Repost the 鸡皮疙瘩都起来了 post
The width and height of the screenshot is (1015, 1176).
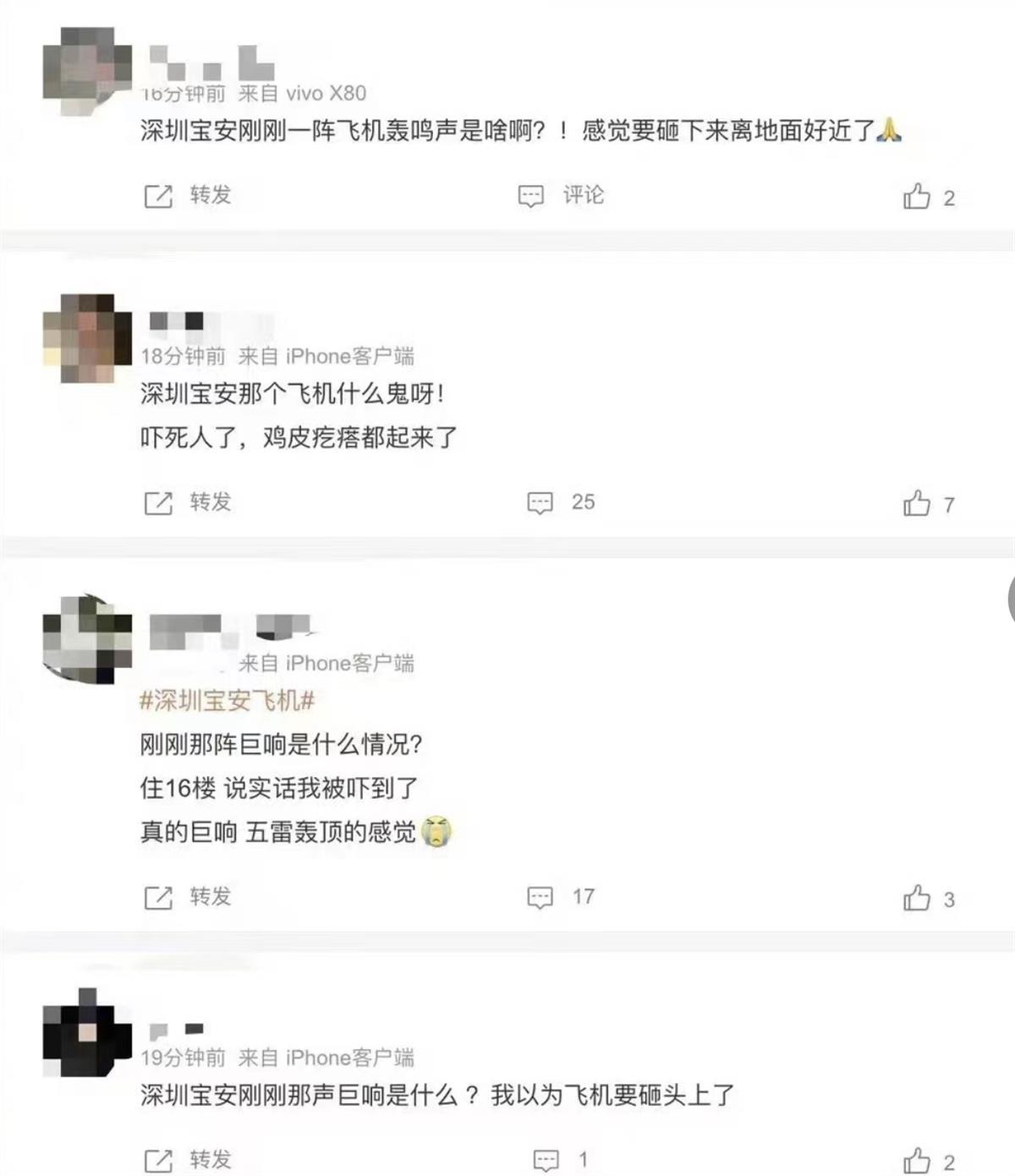coord(187,503)
